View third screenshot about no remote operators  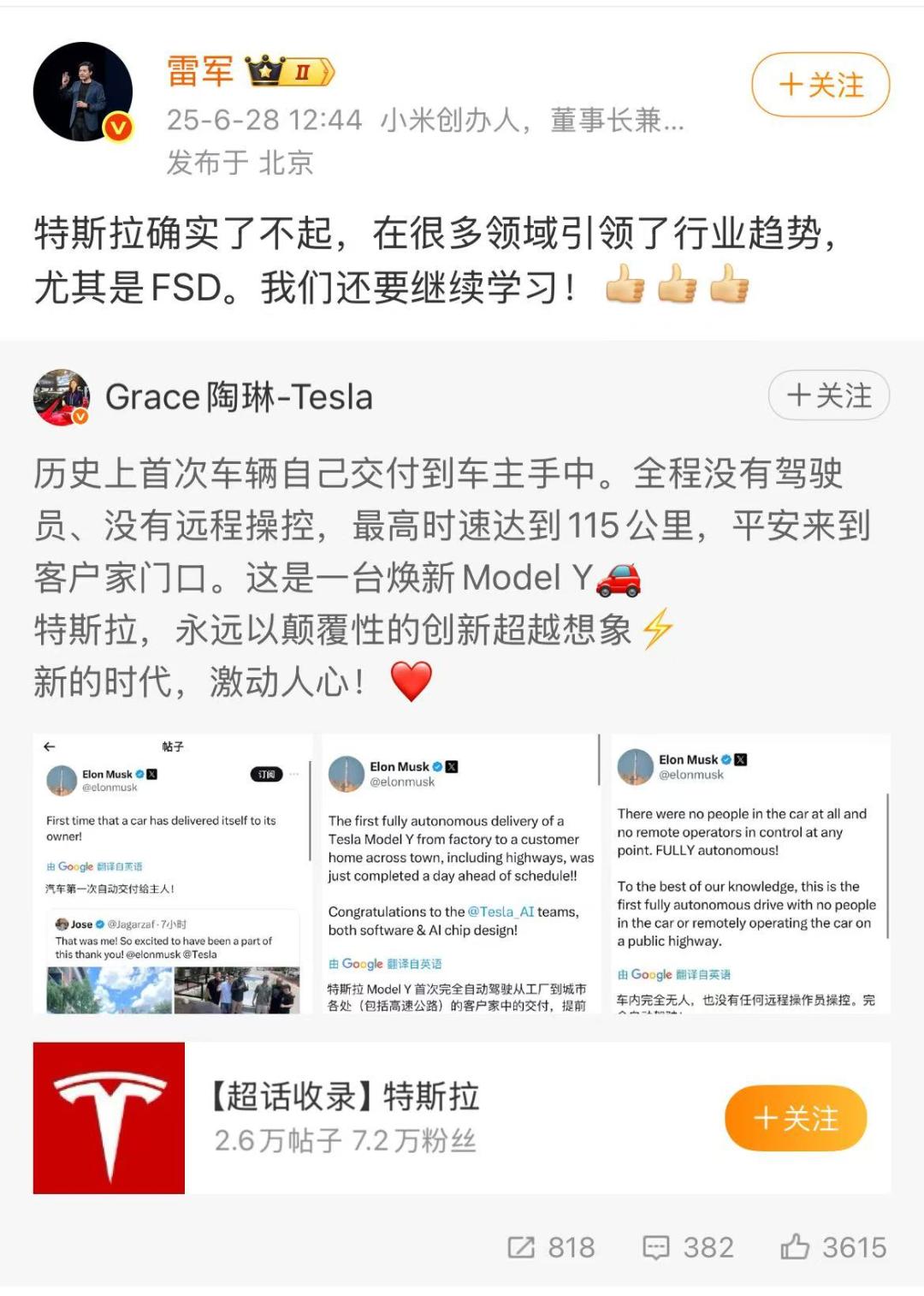click(746, 874)
